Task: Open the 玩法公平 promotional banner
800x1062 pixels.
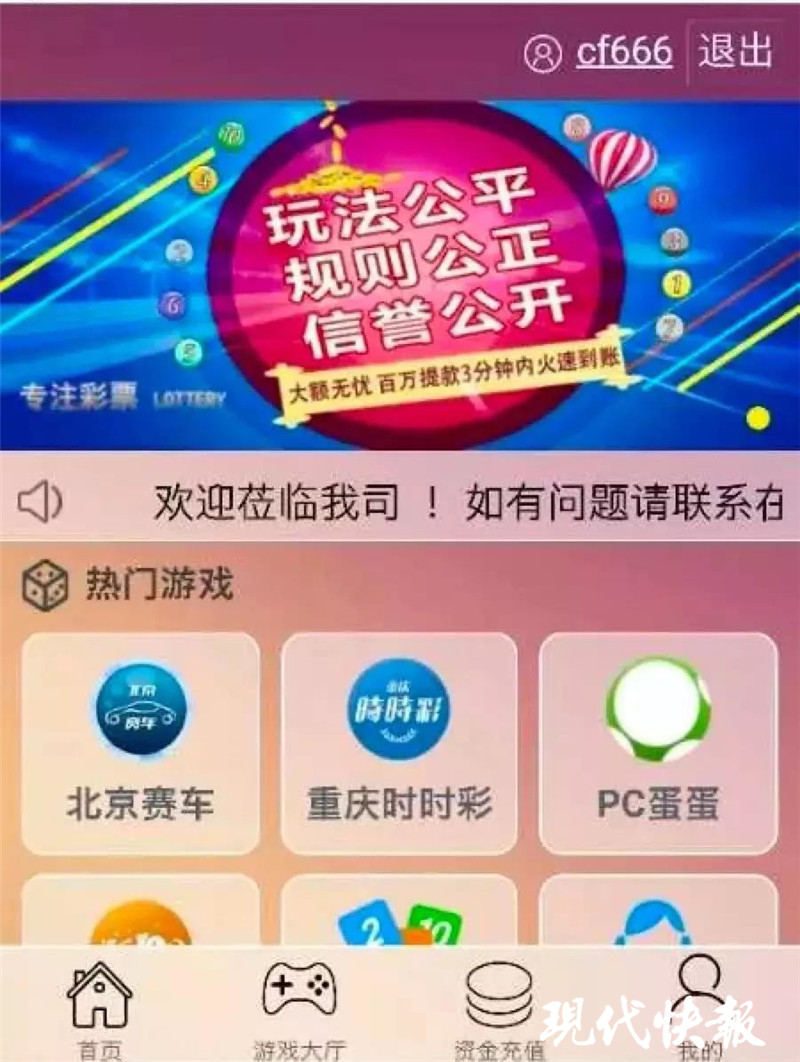Action: (400, 275)
